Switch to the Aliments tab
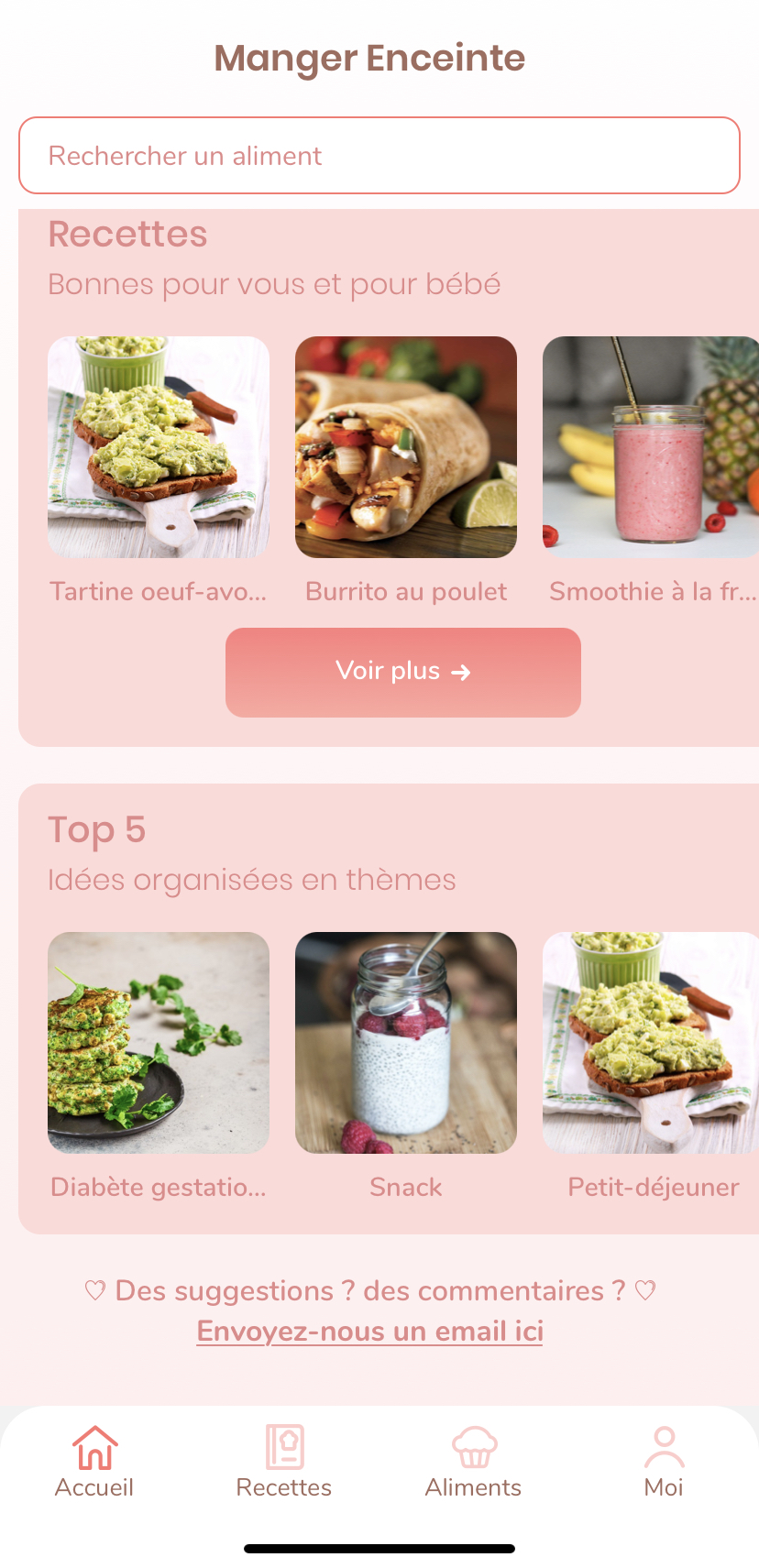 click(473, 1462)
